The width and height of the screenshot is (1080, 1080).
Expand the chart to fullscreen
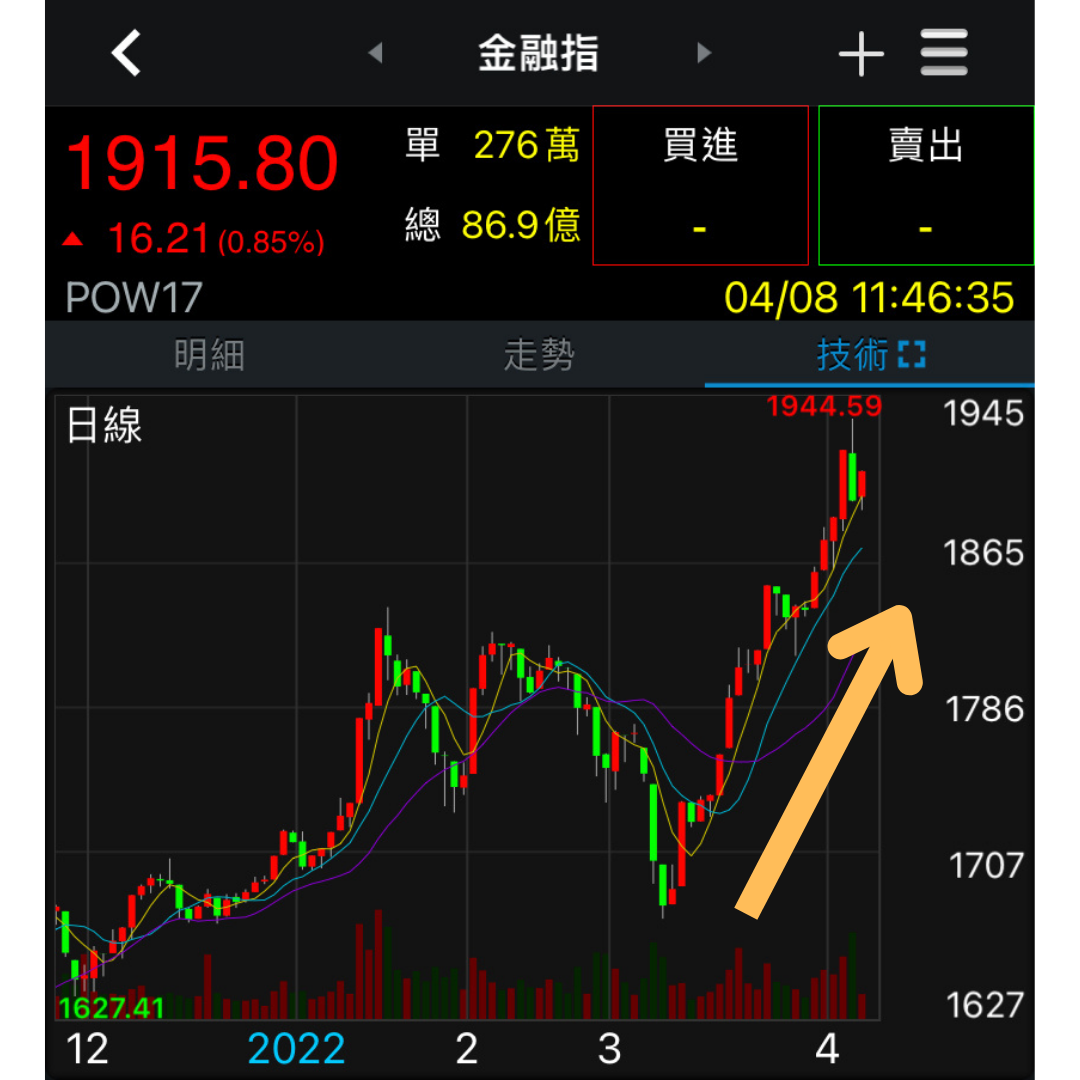coord(912,355)
